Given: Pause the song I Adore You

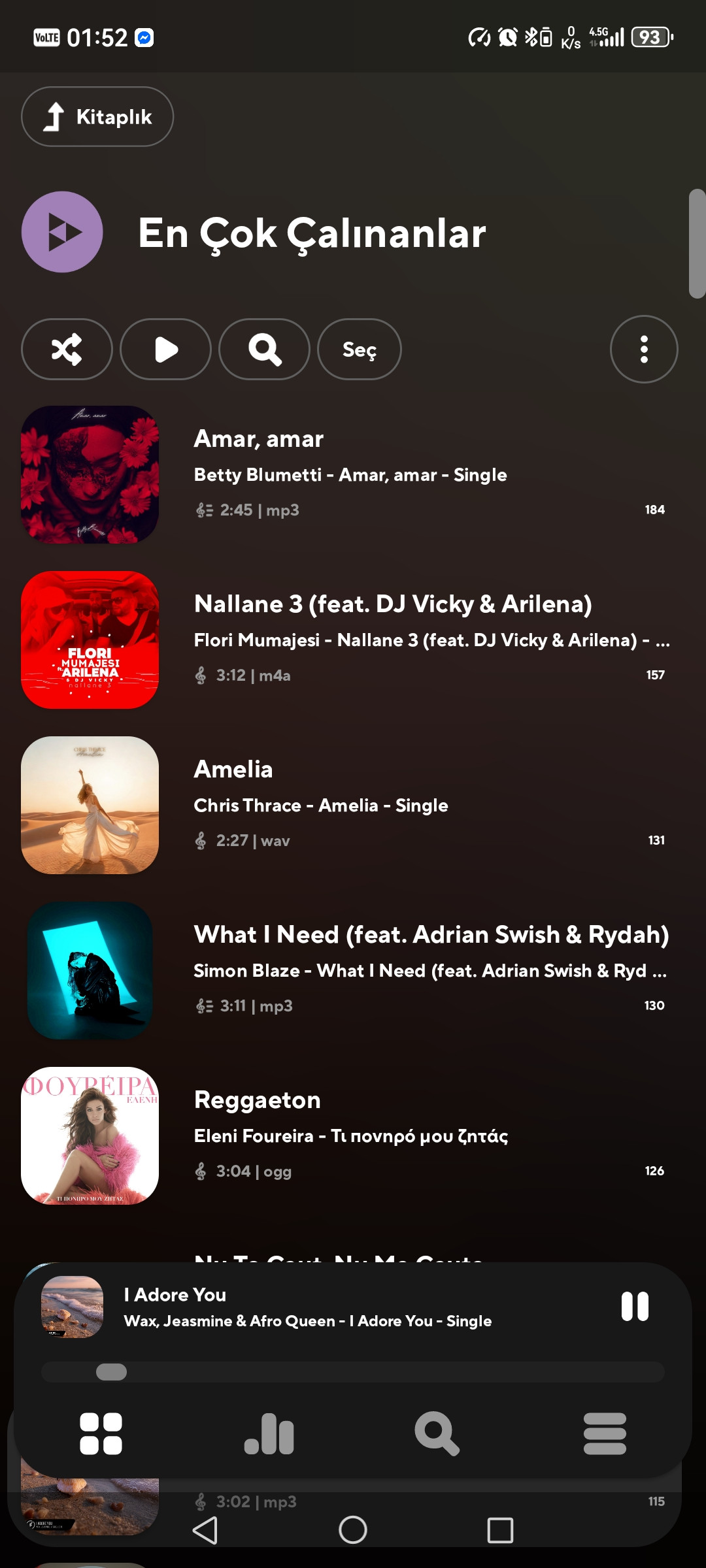Looking at the screenshot, I should tap(635, 1307).
